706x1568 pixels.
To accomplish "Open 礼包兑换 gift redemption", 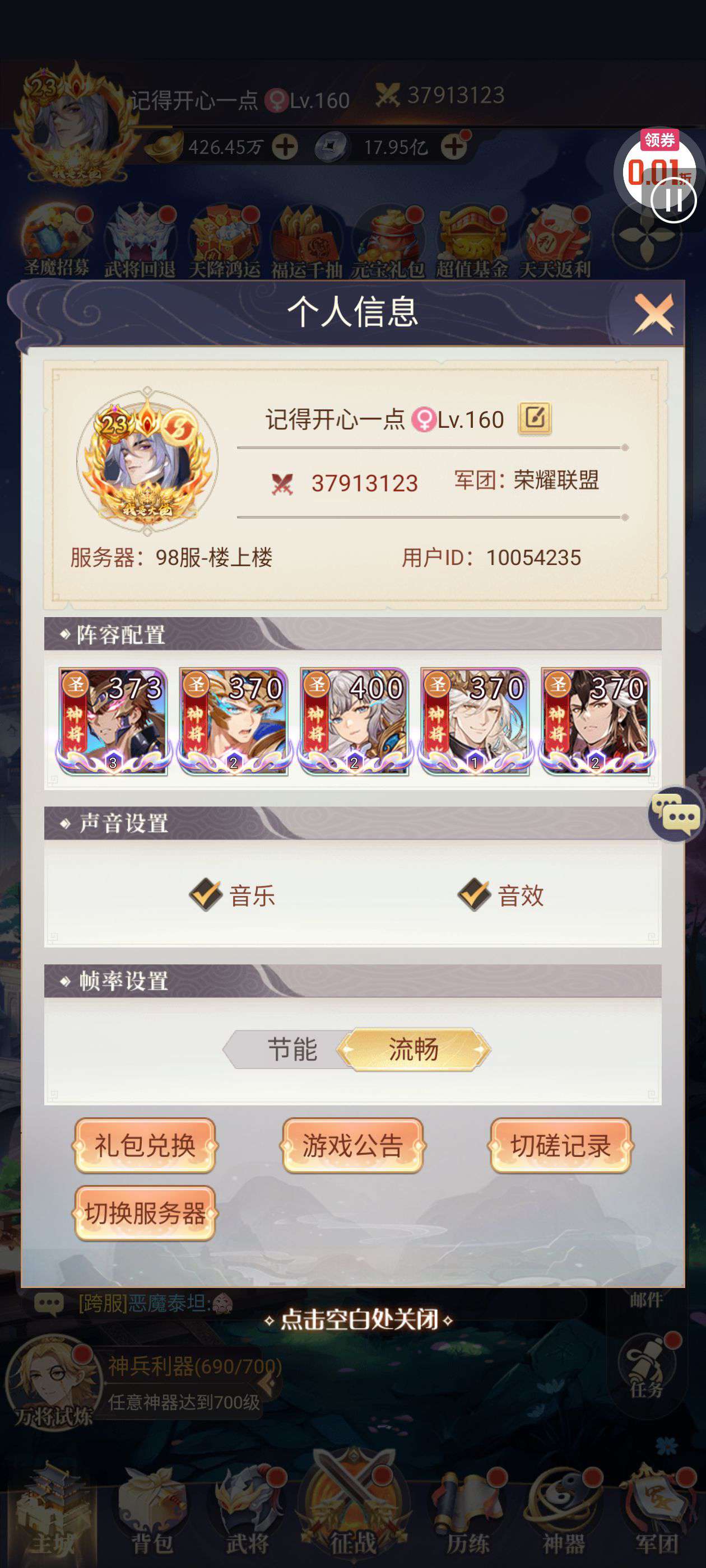I will pos(145,1146).
